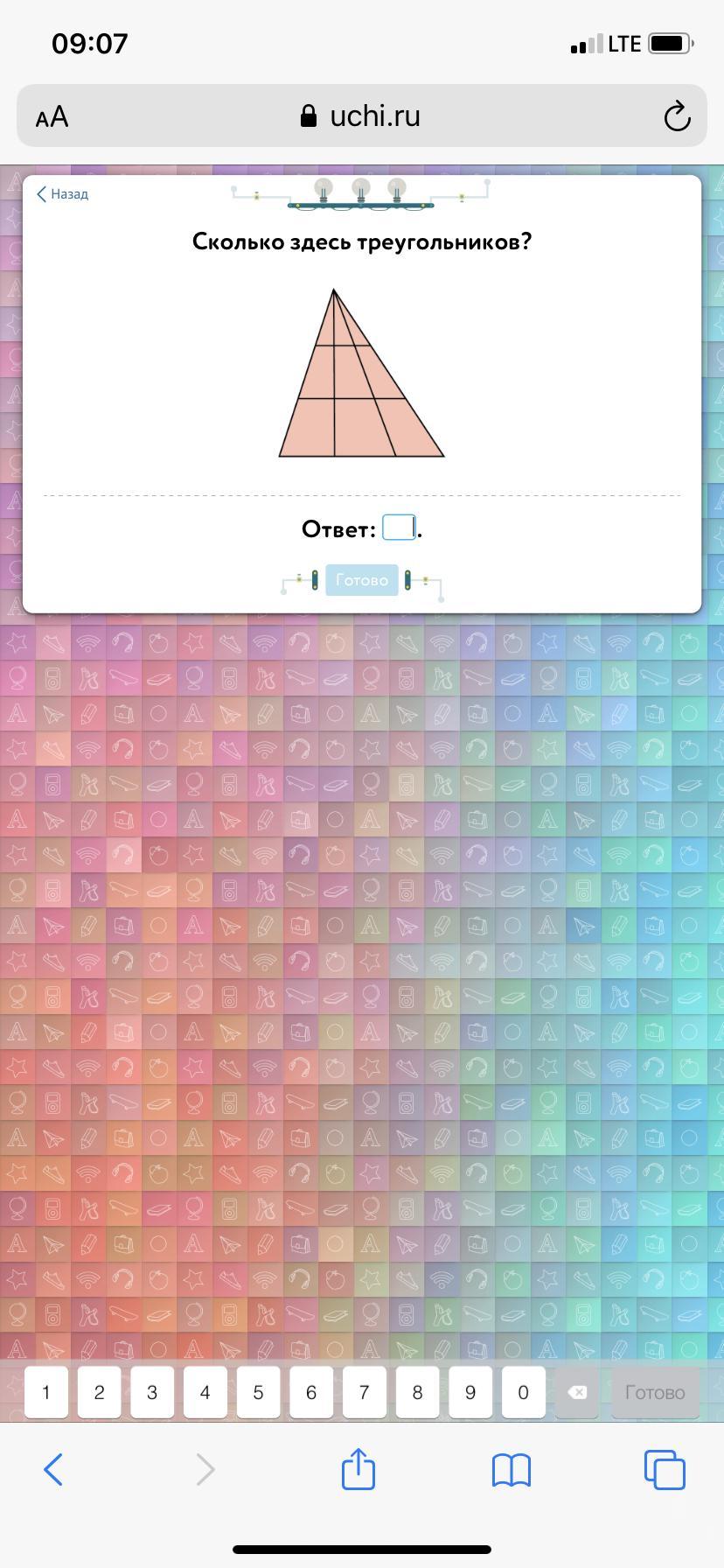Viewport: 724px width, 1568px height.
Task: Tap digit 8 on the number pad
Action: 417,1392
